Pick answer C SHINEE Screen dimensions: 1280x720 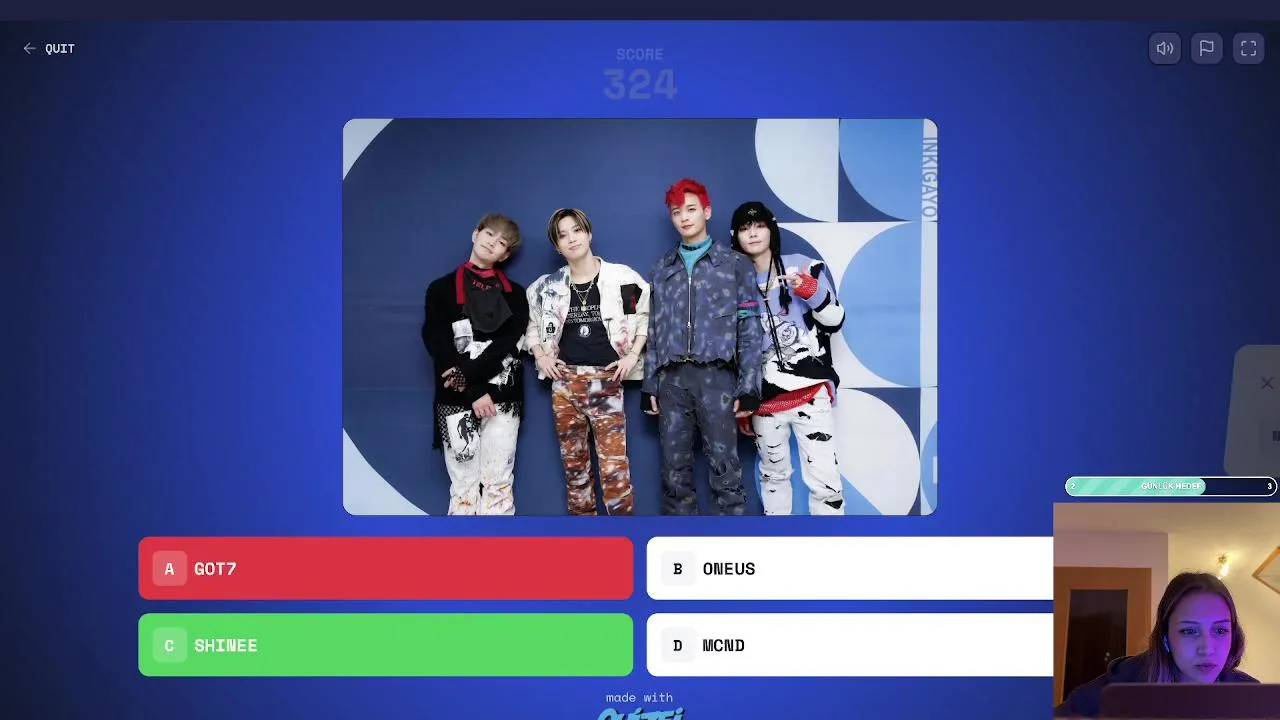385,645
